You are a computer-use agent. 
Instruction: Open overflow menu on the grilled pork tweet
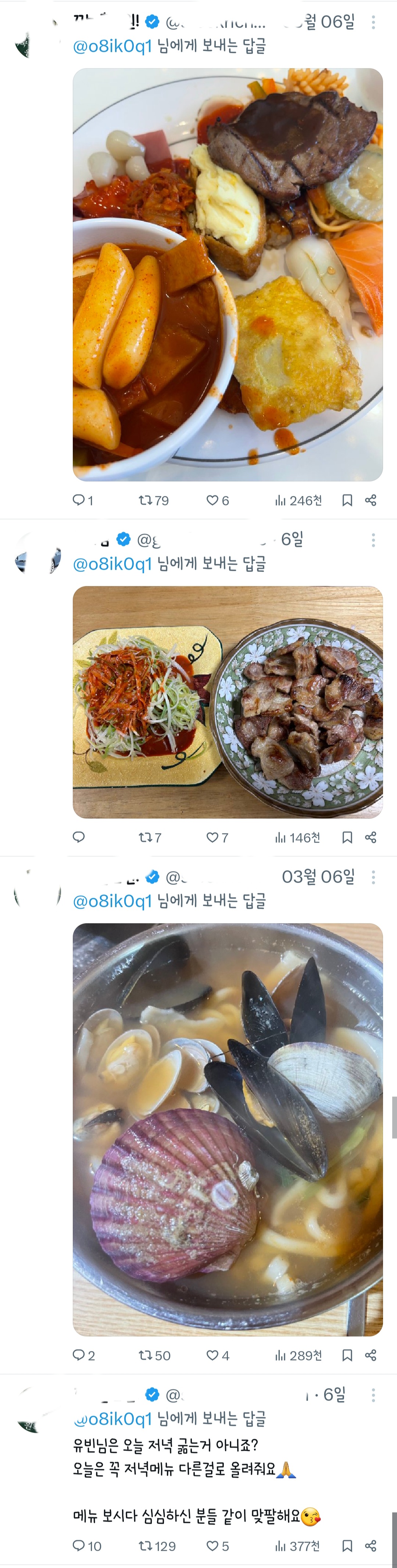click(373, 540)
